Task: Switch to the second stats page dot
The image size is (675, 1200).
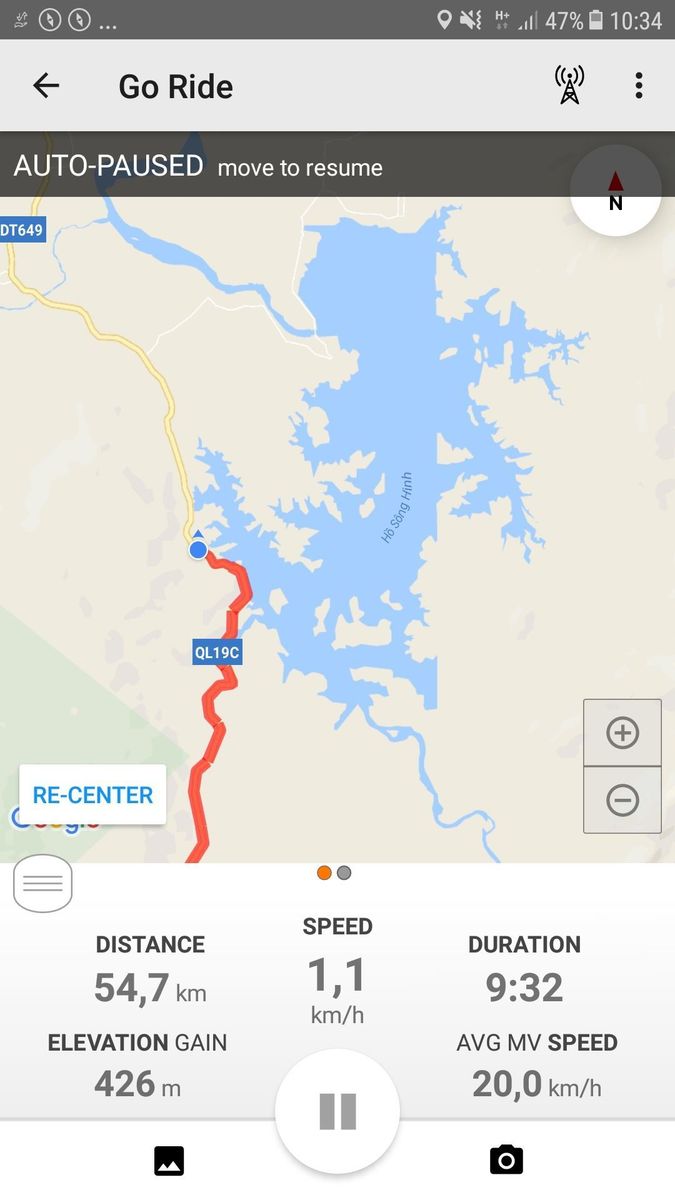Action: coord(344,873)
